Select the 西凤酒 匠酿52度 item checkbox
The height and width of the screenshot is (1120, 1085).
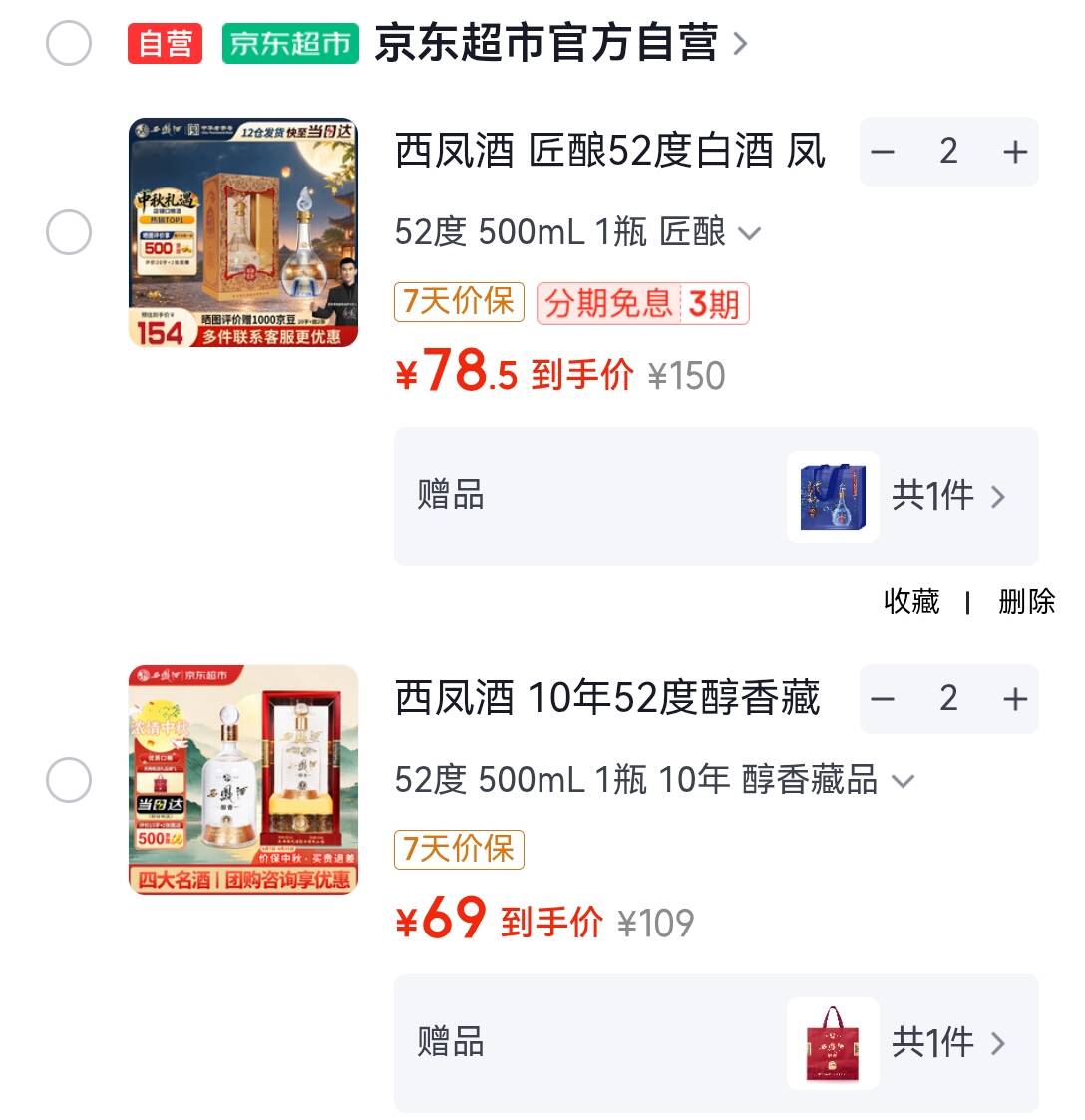(69, 232)
